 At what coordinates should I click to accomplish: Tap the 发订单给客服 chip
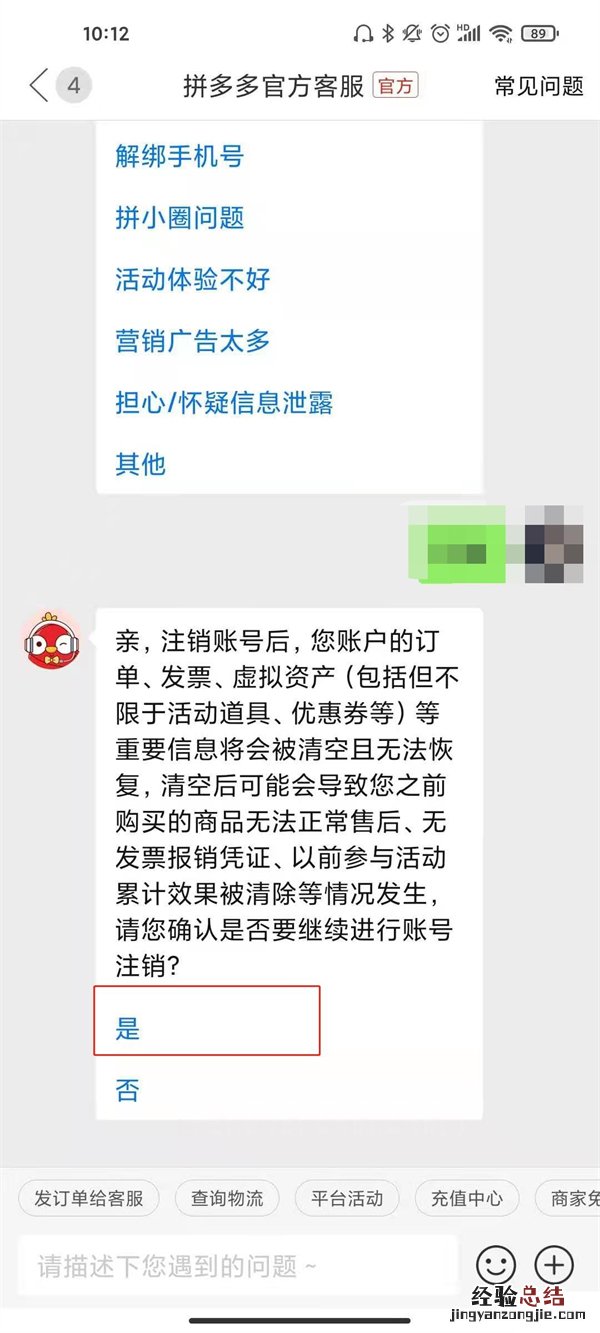click(x=89, y=1198)
